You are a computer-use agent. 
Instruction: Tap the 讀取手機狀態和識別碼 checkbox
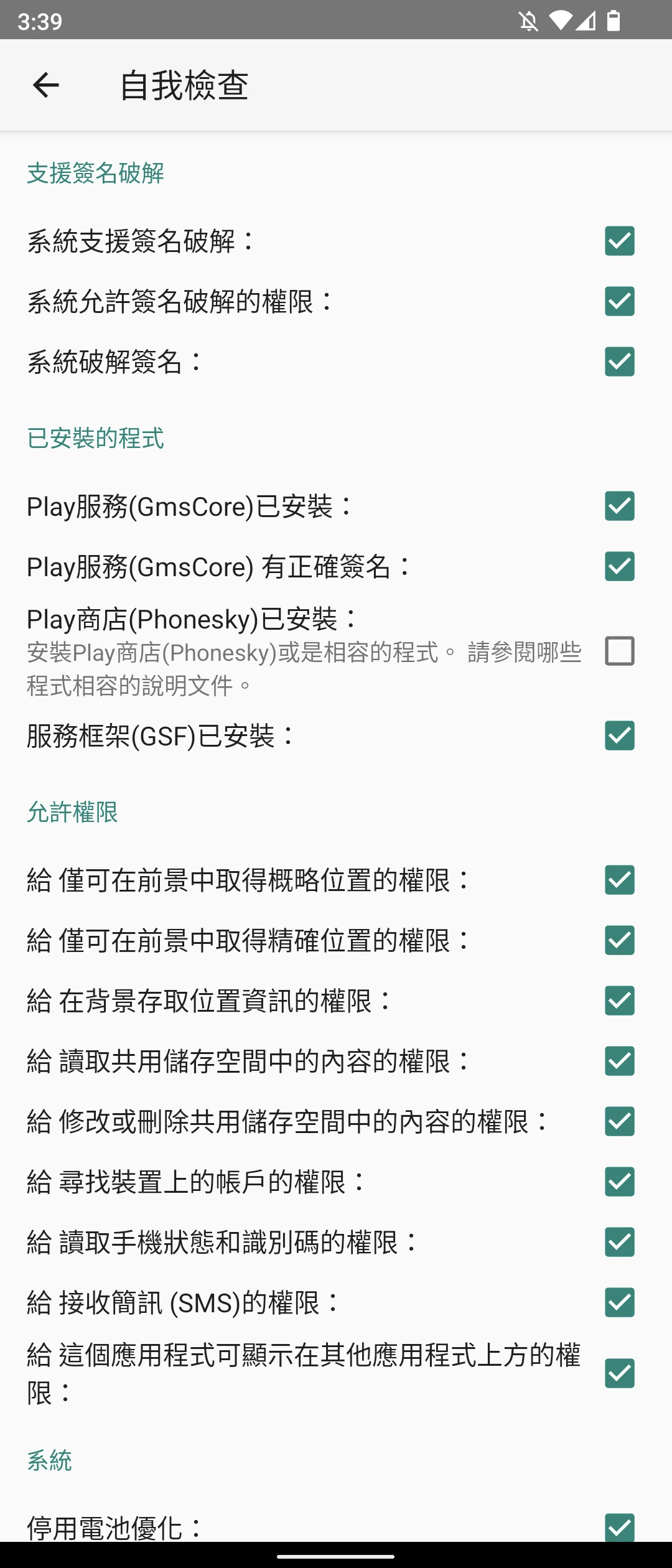click(x=619, y=1242)
